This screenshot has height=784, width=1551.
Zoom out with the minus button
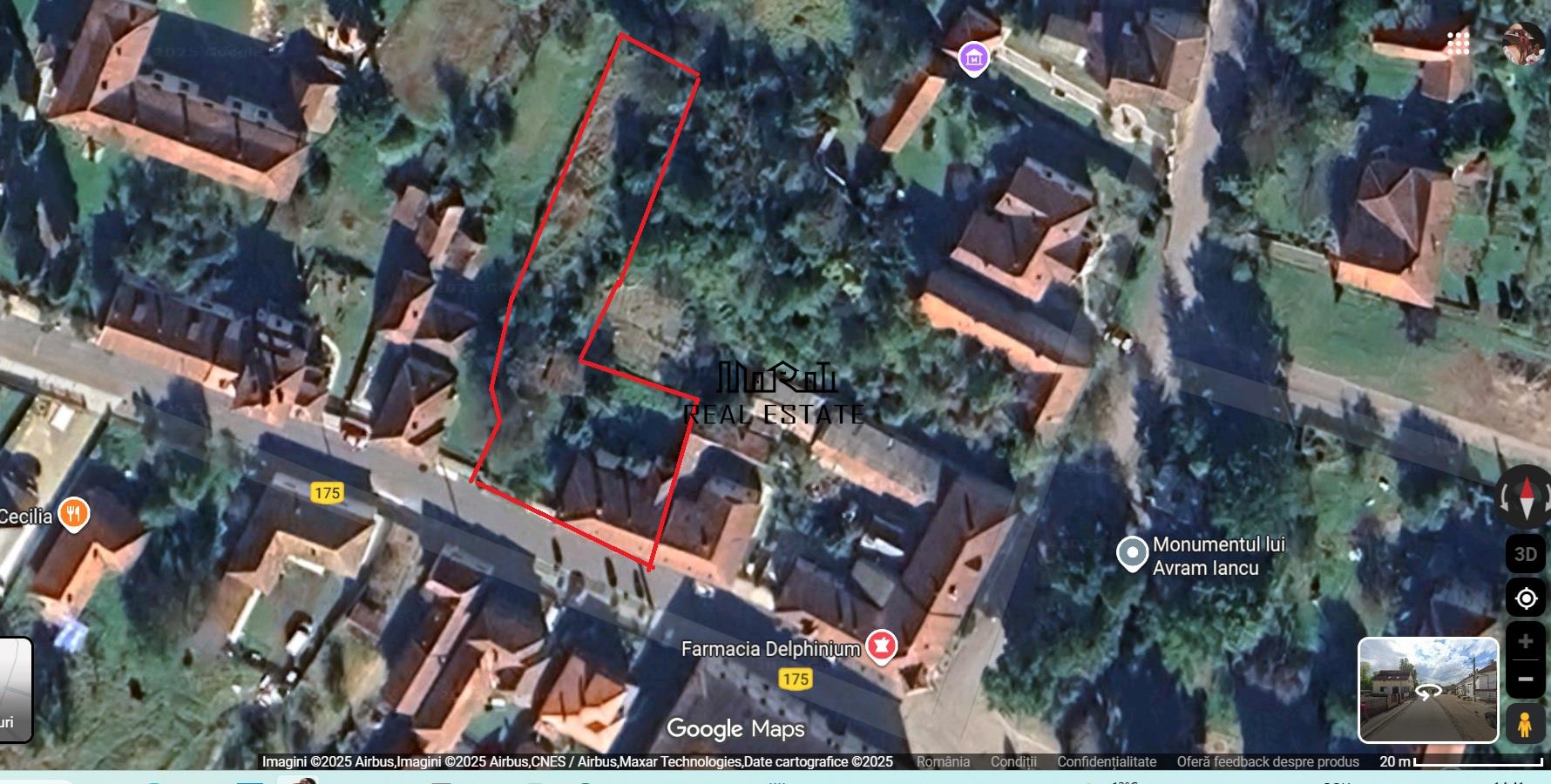(x=1525, y=679)
